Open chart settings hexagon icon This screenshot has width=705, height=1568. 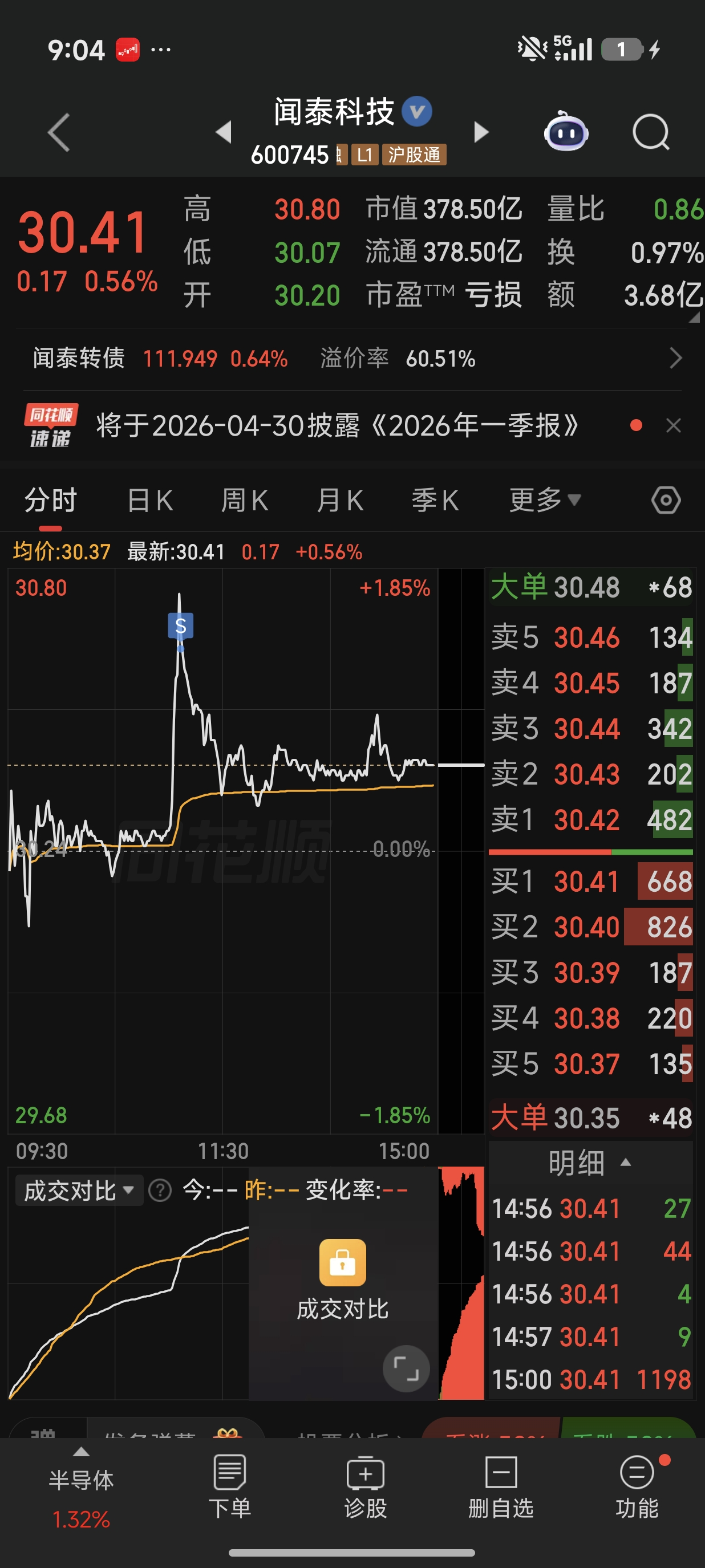666,501
